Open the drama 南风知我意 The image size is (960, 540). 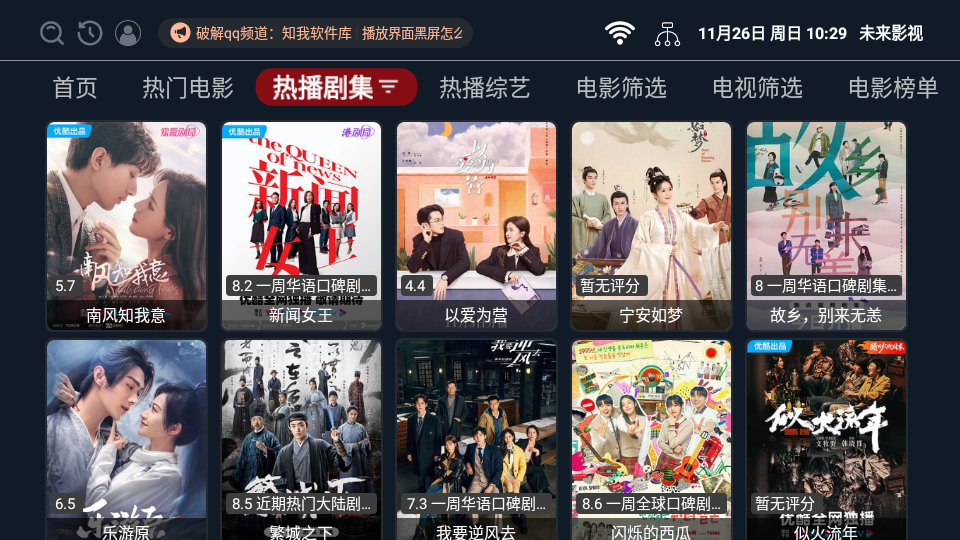click(x=126, y=225)
